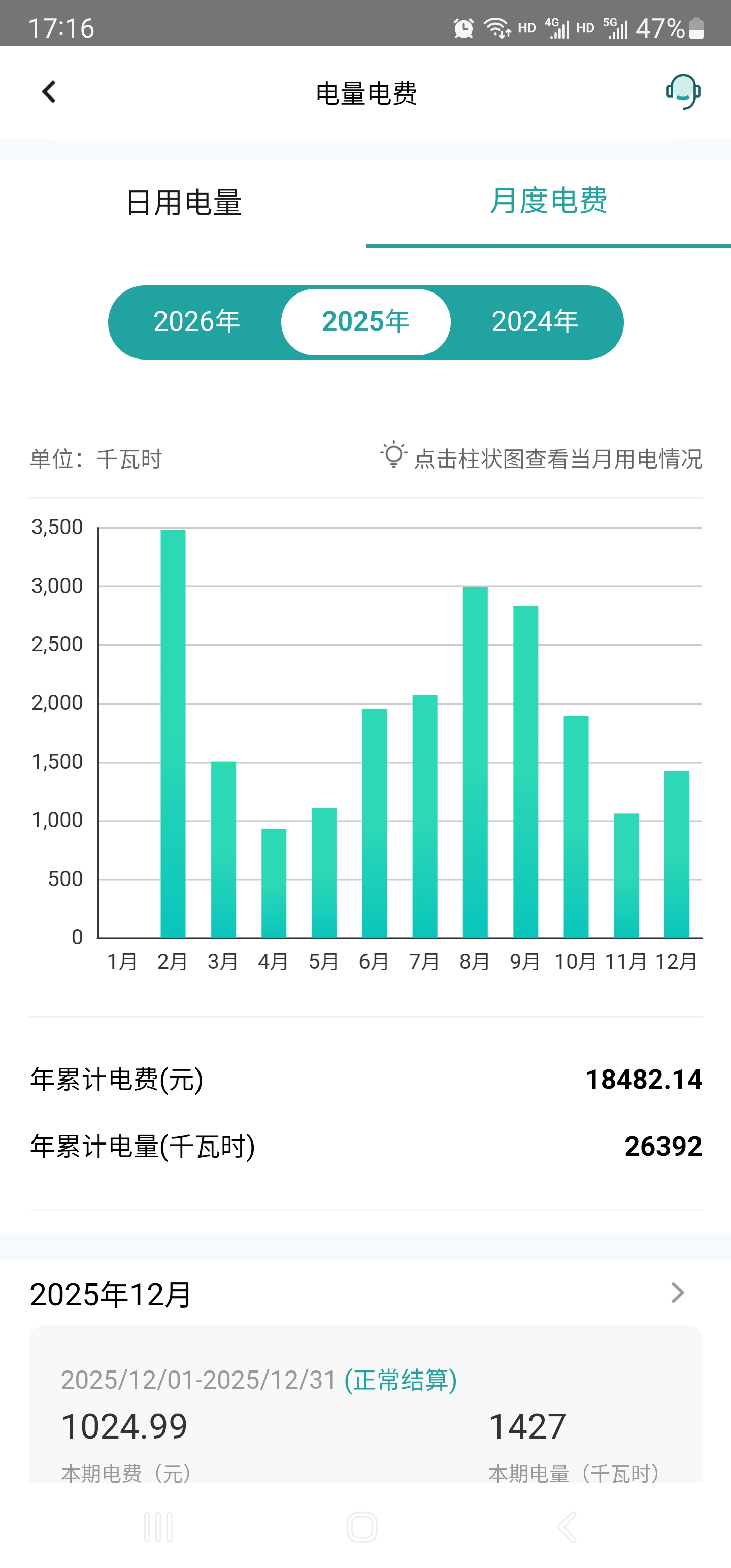Open customer service headset icon

(682, 92)
